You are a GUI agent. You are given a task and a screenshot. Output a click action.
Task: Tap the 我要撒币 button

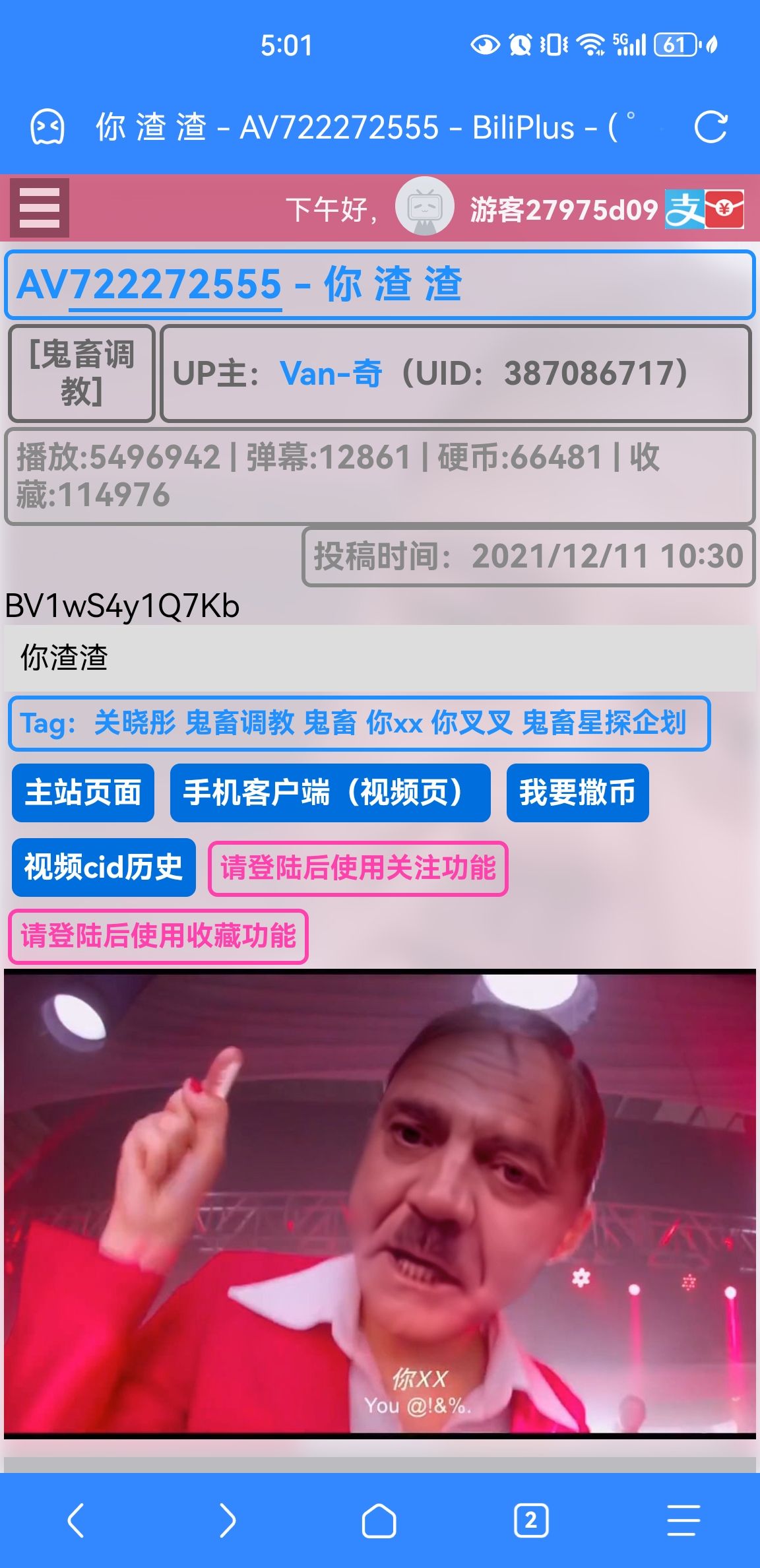point(577,793)
